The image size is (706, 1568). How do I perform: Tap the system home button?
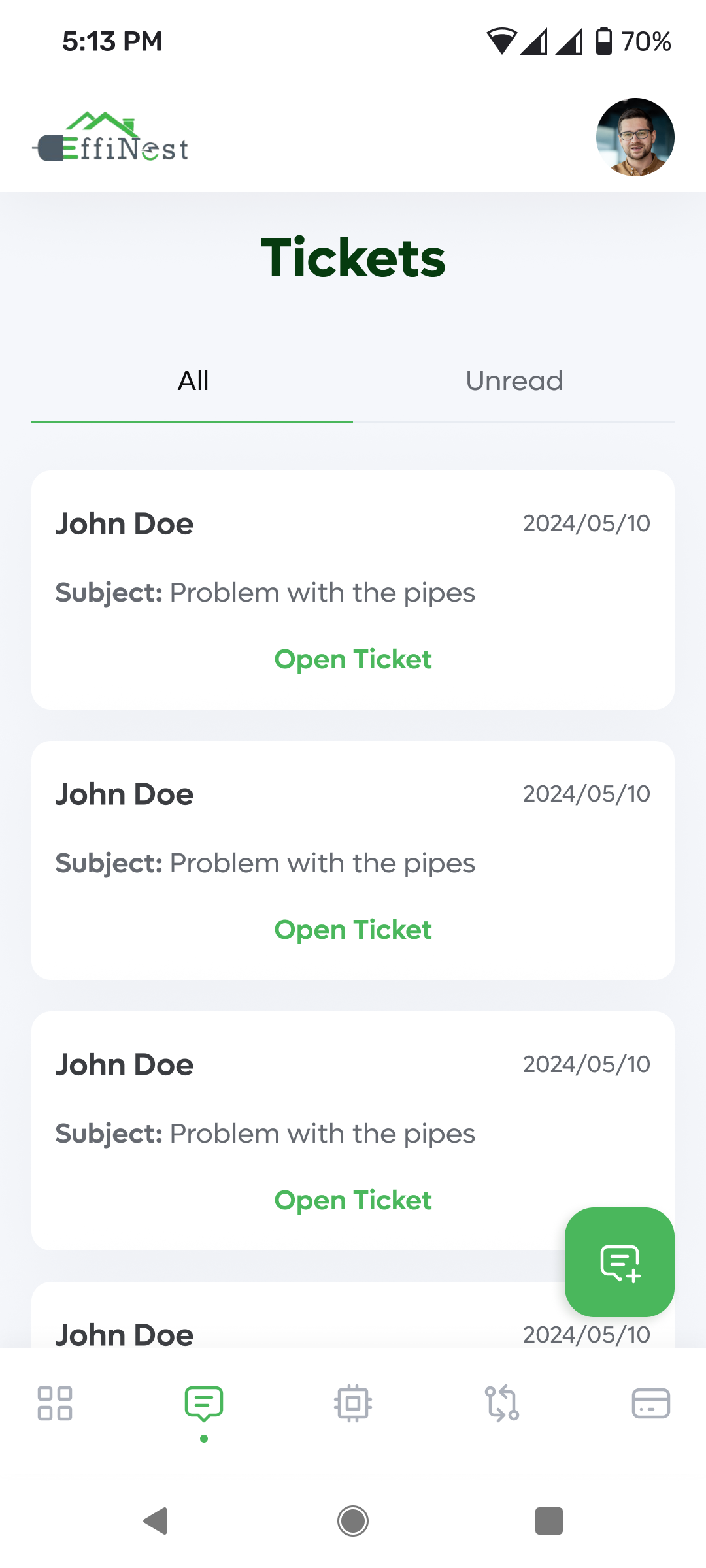[353, 1520]
